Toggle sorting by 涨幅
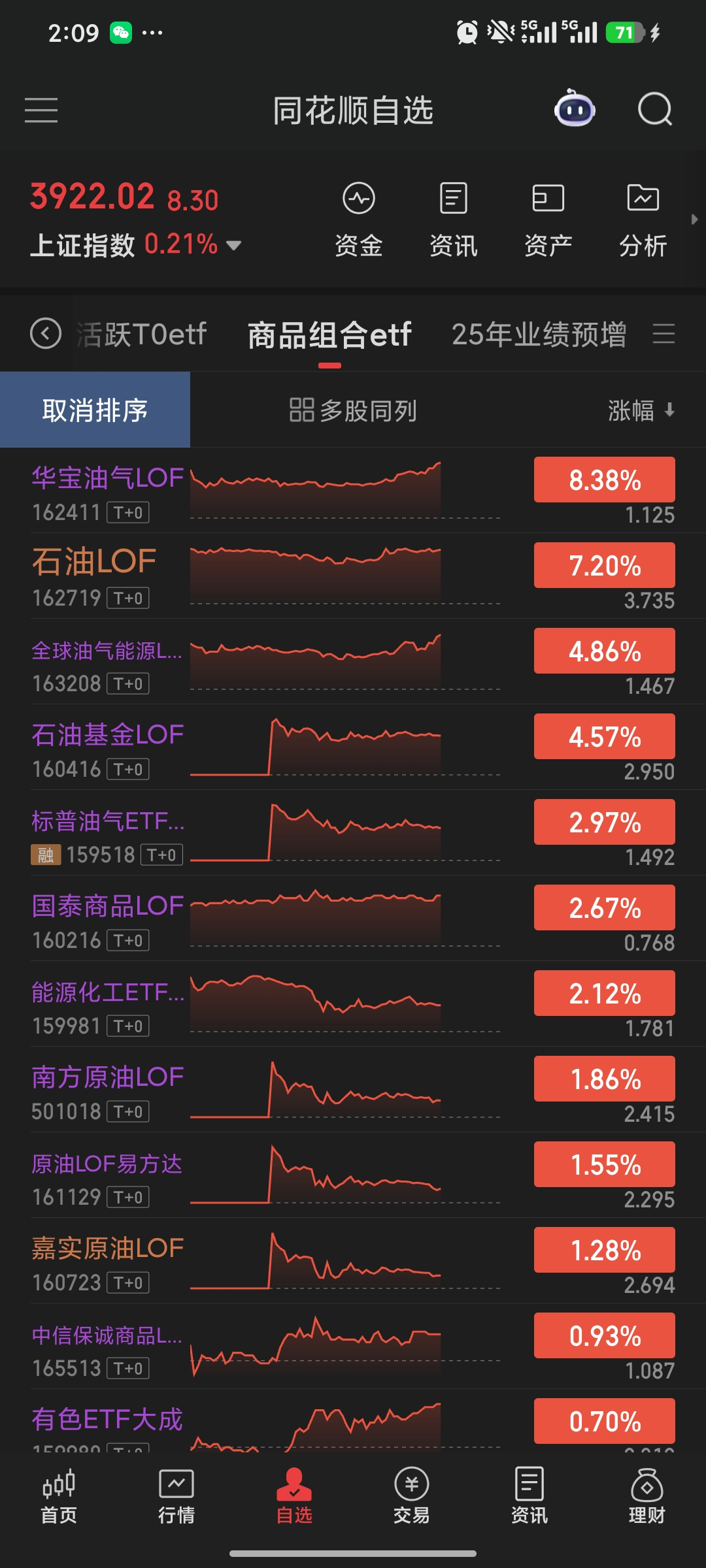Image resolution: width=706 pixels, height=1568 pixels. (641, 410)
